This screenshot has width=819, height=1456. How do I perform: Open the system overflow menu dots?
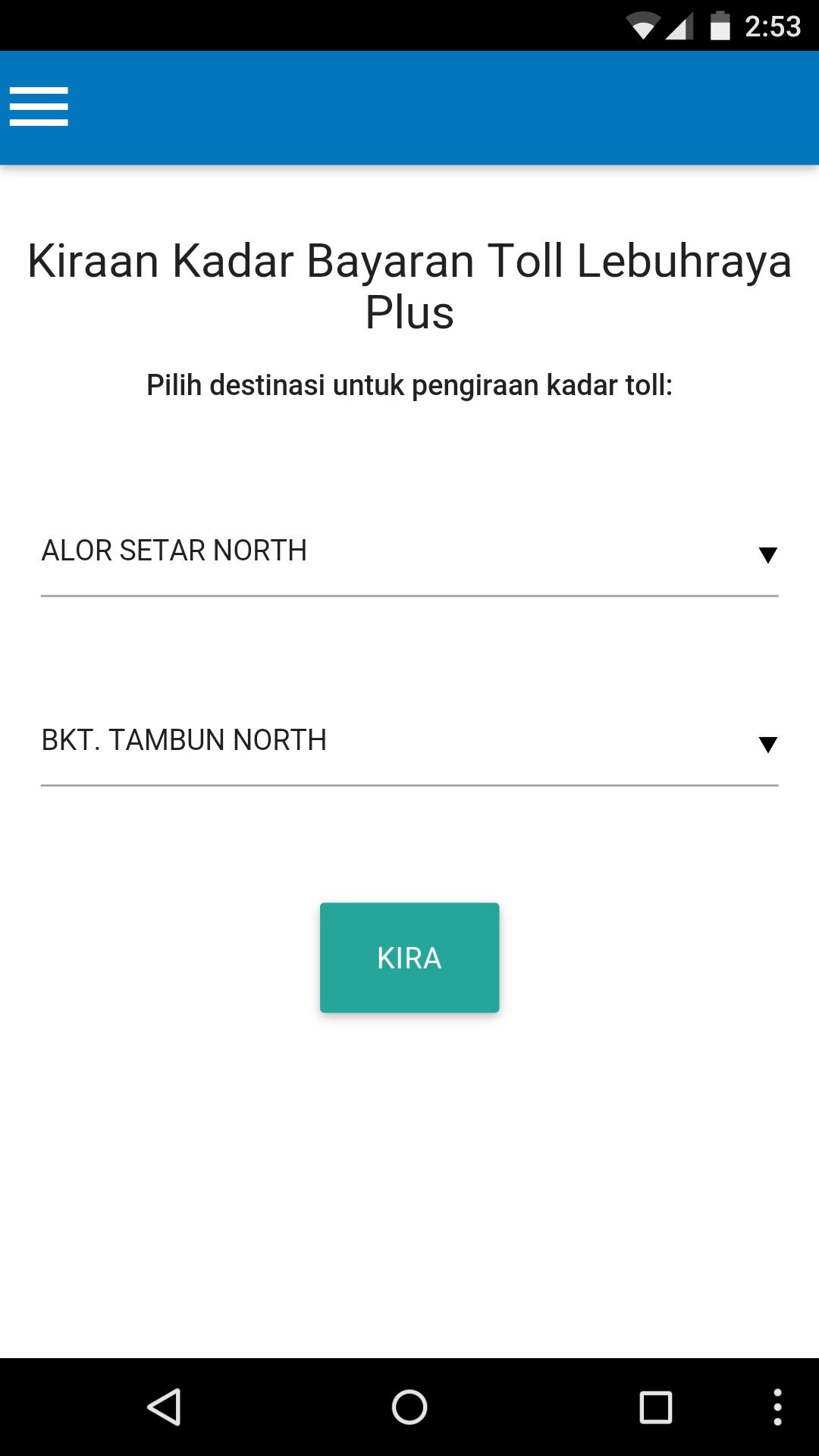click(777, 1407)
